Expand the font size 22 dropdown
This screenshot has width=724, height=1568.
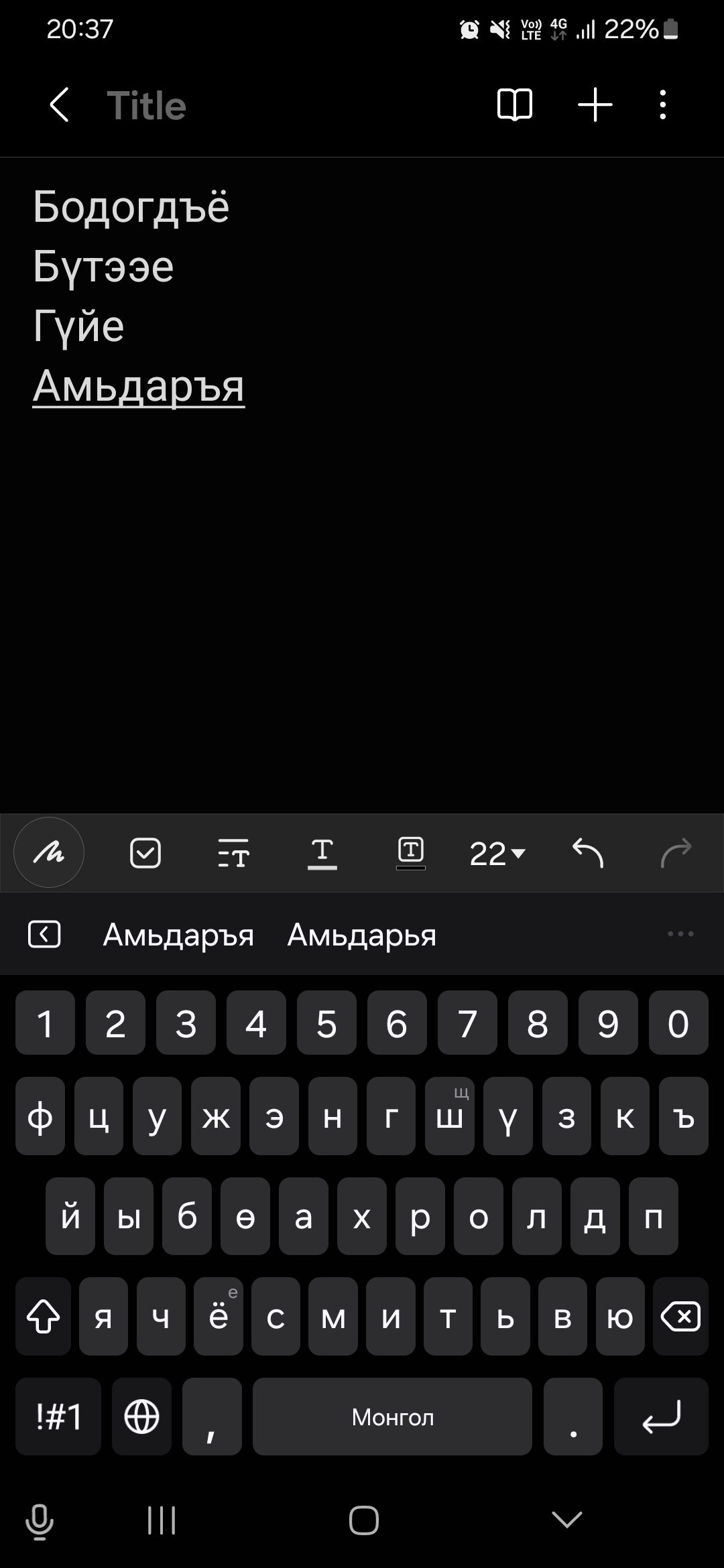pyautogui.click(x=497, y=854)
